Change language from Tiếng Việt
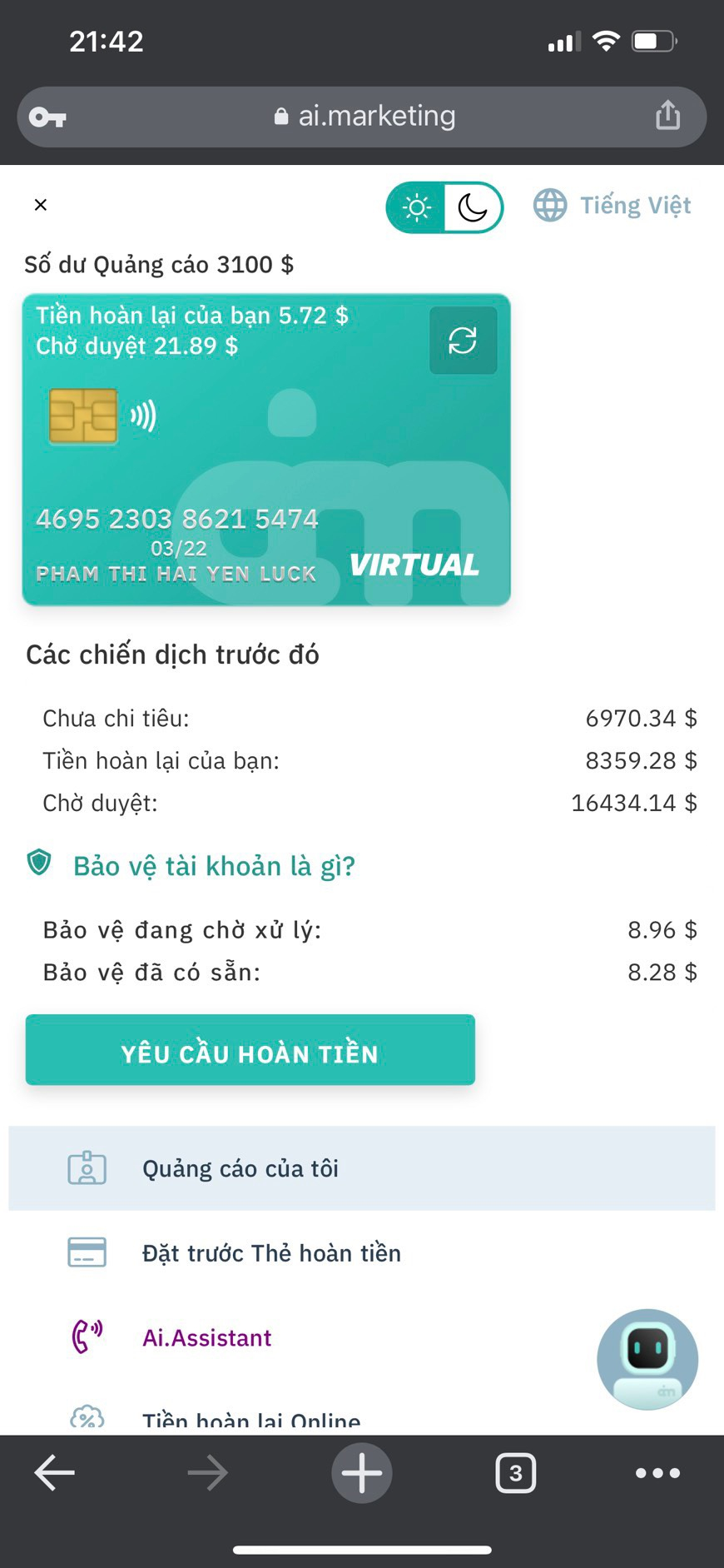 (x=612, y=206)
